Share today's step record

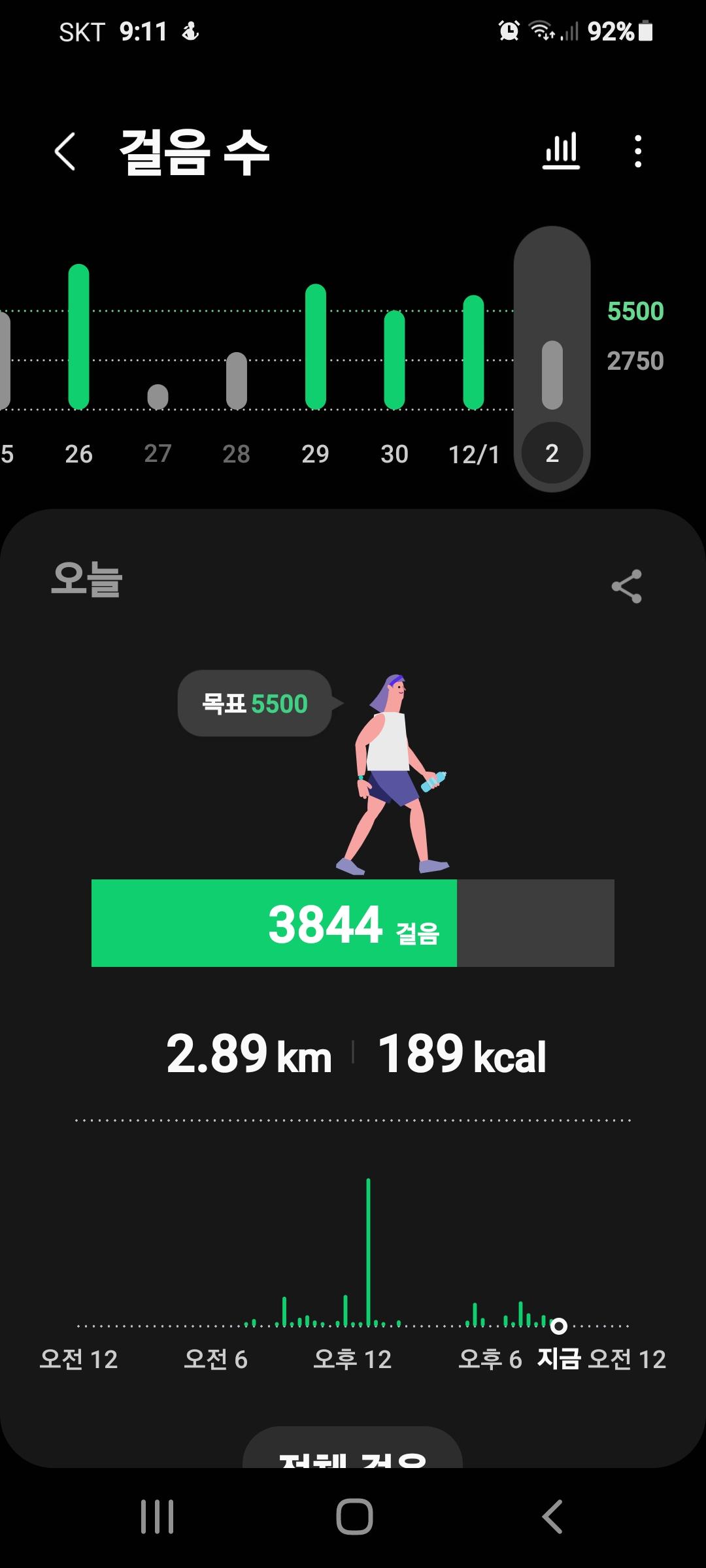626,586
